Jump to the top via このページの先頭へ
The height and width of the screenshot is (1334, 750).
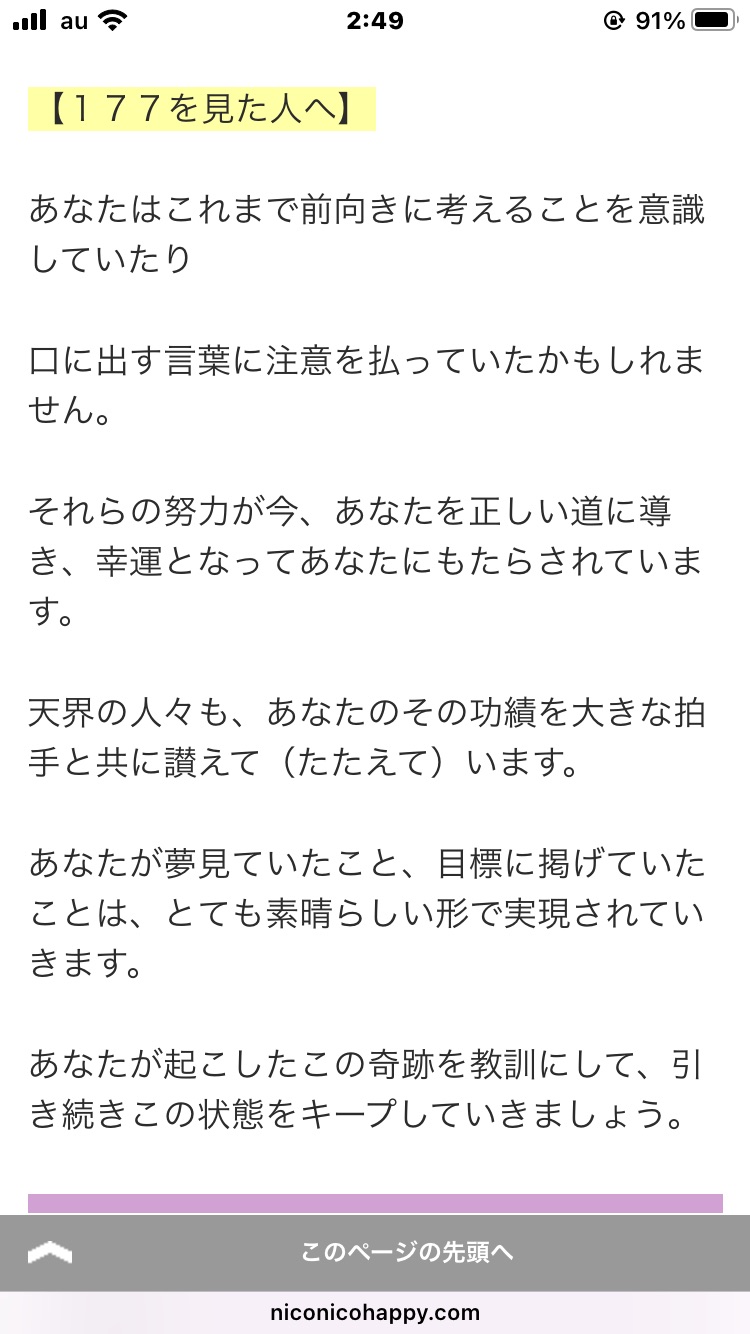tap(375, 1252)
